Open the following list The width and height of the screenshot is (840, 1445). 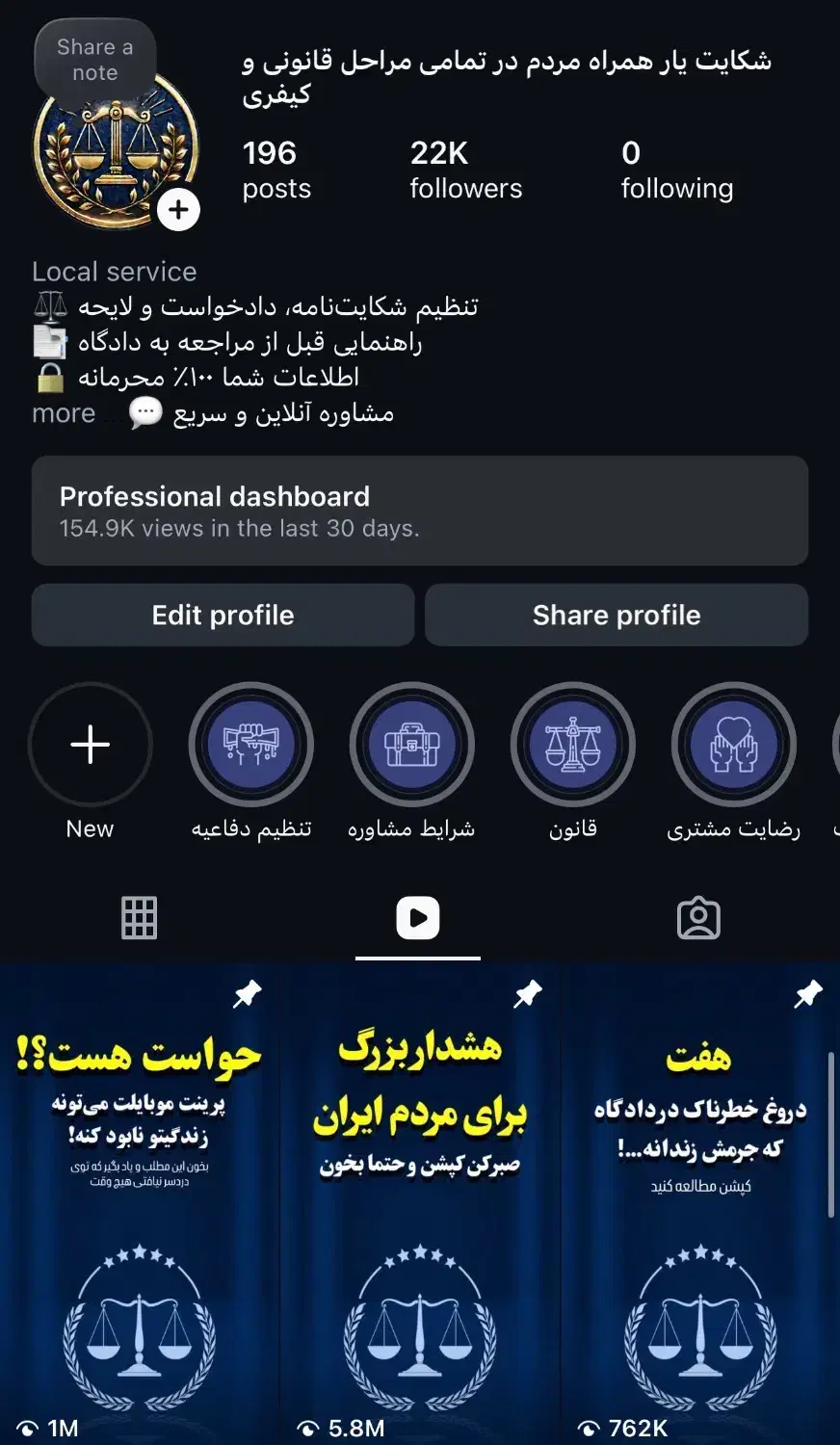point(675,167)
